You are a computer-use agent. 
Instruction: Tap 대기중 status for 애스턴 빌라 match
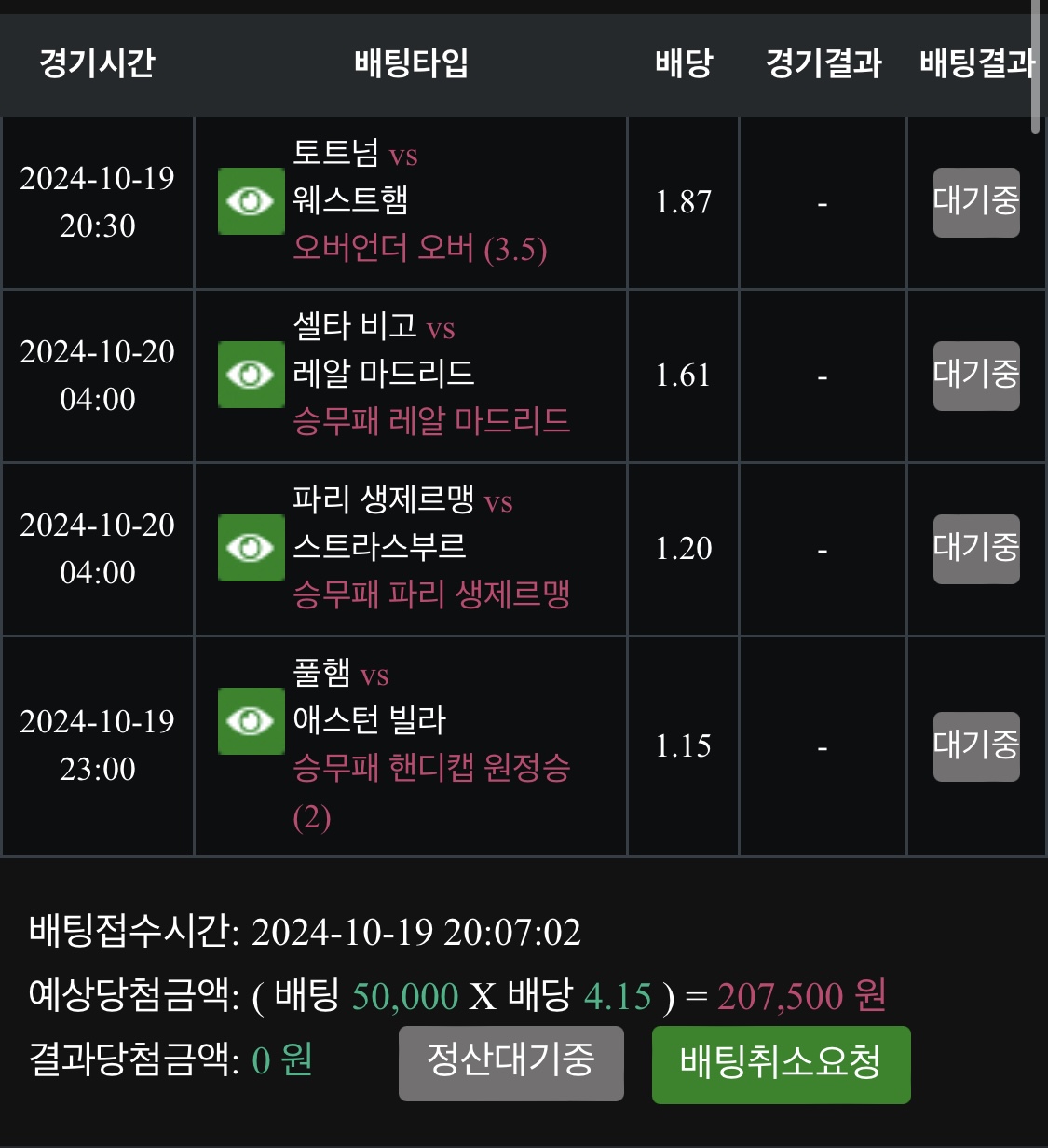[x=976, y=746]
